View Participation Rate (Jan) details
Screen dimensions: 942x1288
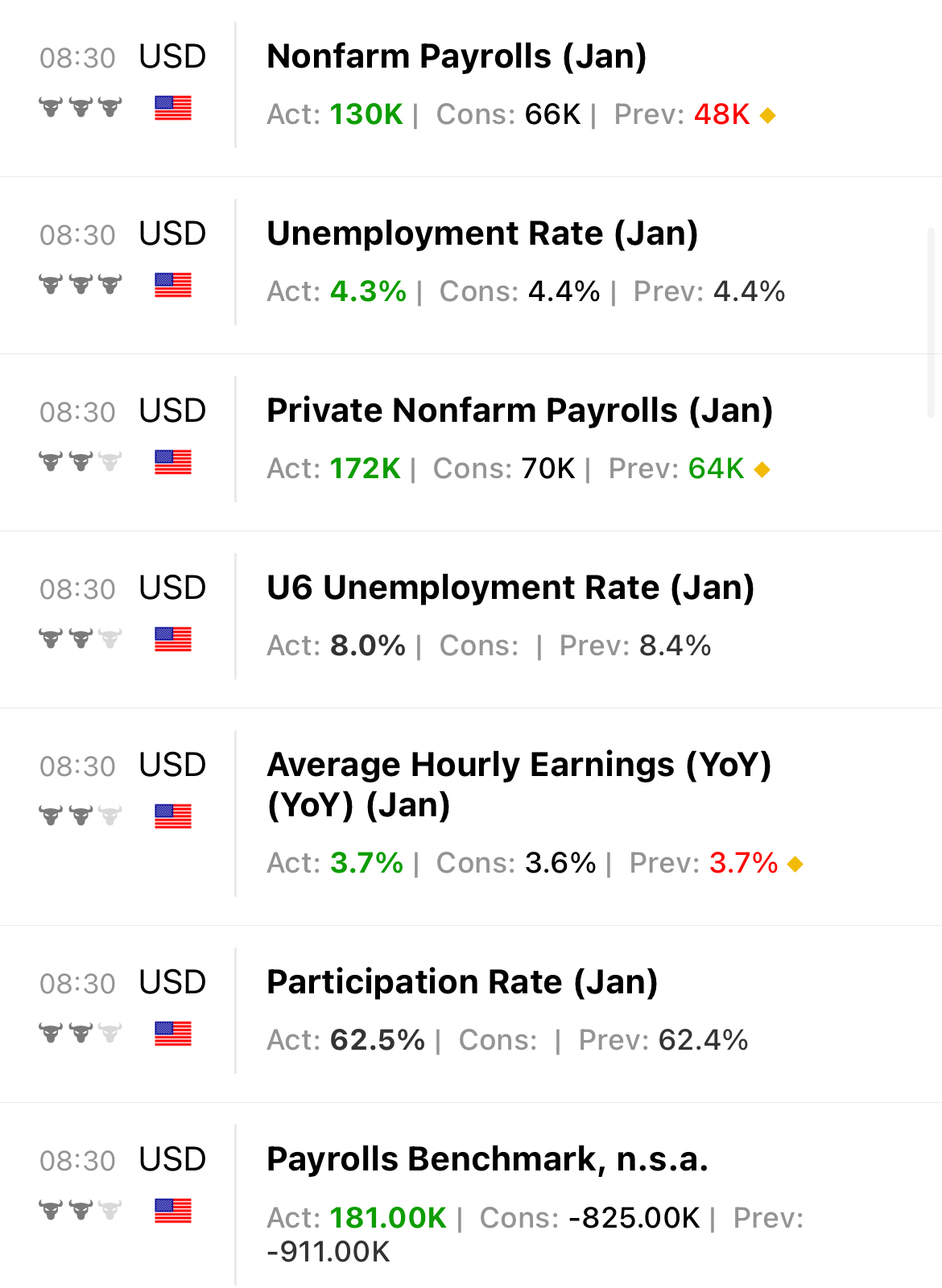coord(462,984)
